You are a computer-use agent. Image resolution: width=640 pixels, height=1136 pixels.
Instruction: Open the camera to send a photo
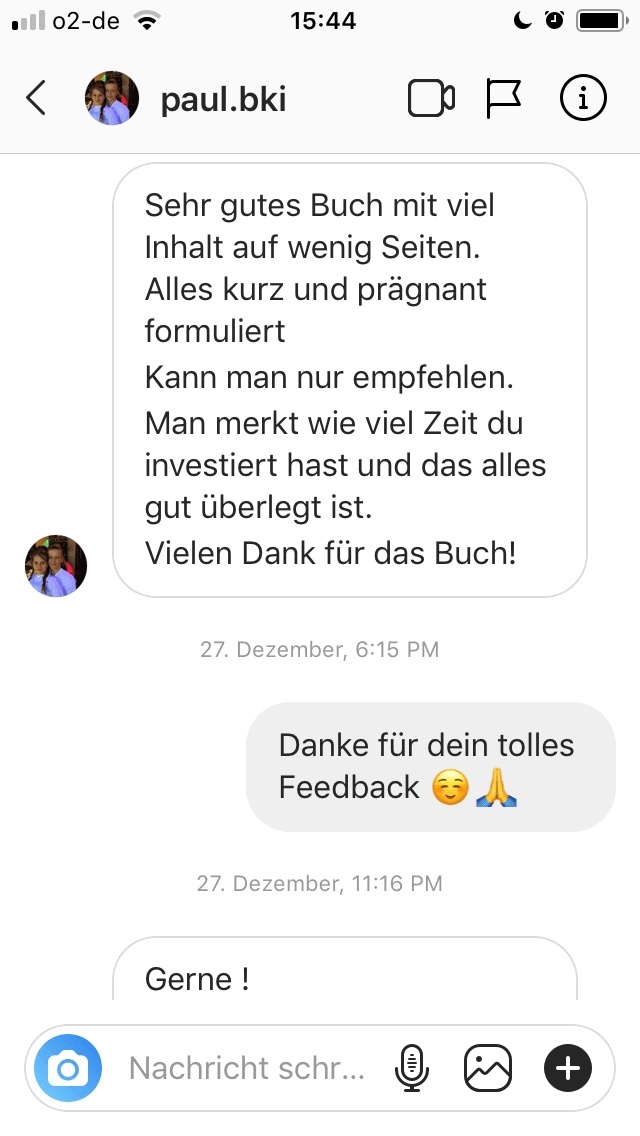point(68,1069)
